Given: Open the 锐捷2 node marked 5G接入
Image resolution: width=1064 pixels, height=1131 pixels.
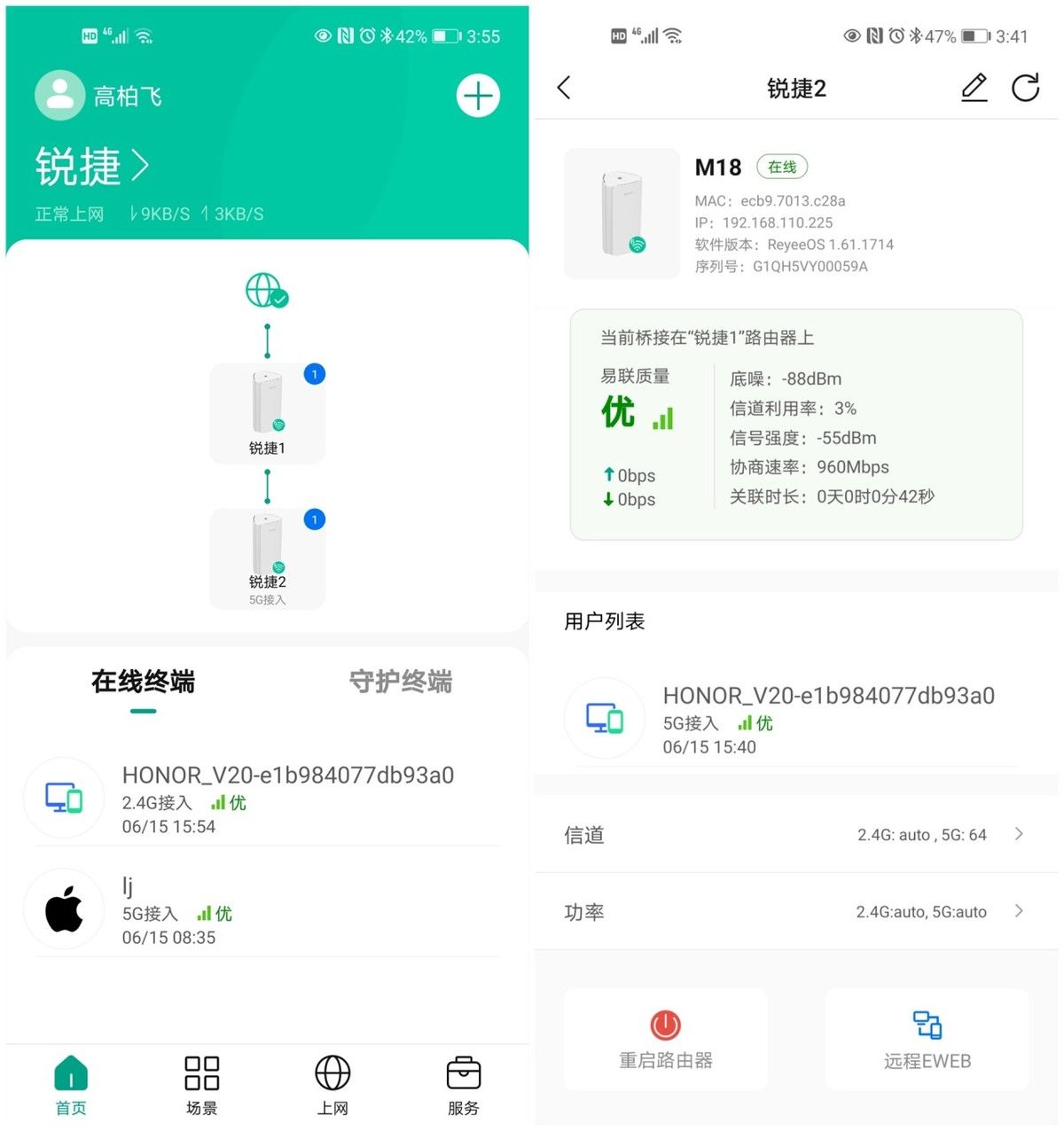Looking at the screenshot, I should tap(267, 558).
